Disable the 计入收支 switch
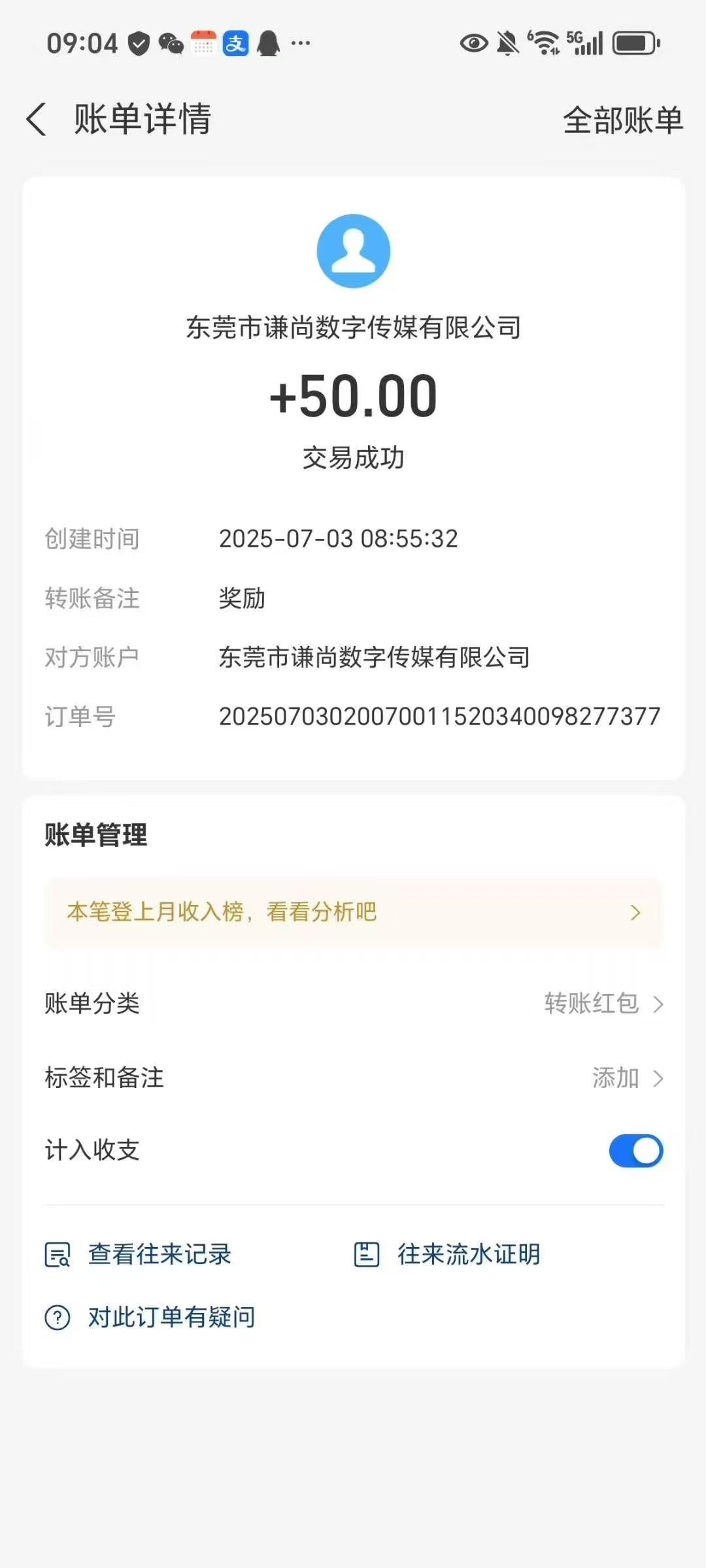Screen dimensions: 706x1568 click(x=635, y=1151)
